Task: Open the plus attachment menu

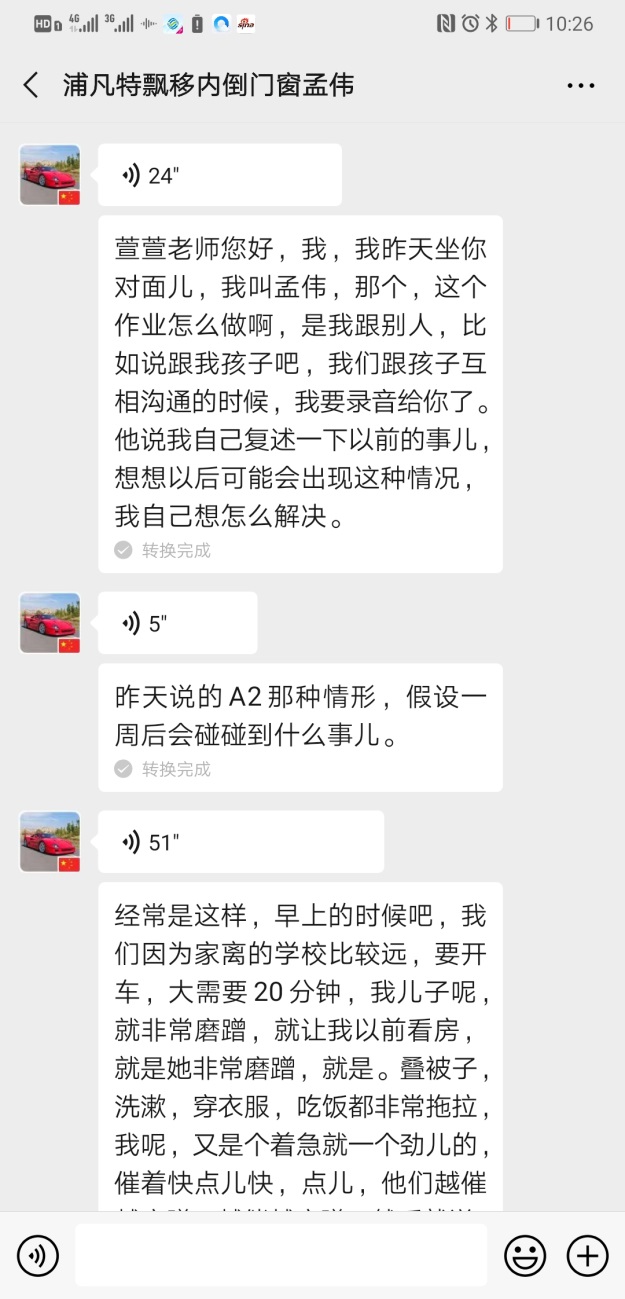Action: point(587,1254)
